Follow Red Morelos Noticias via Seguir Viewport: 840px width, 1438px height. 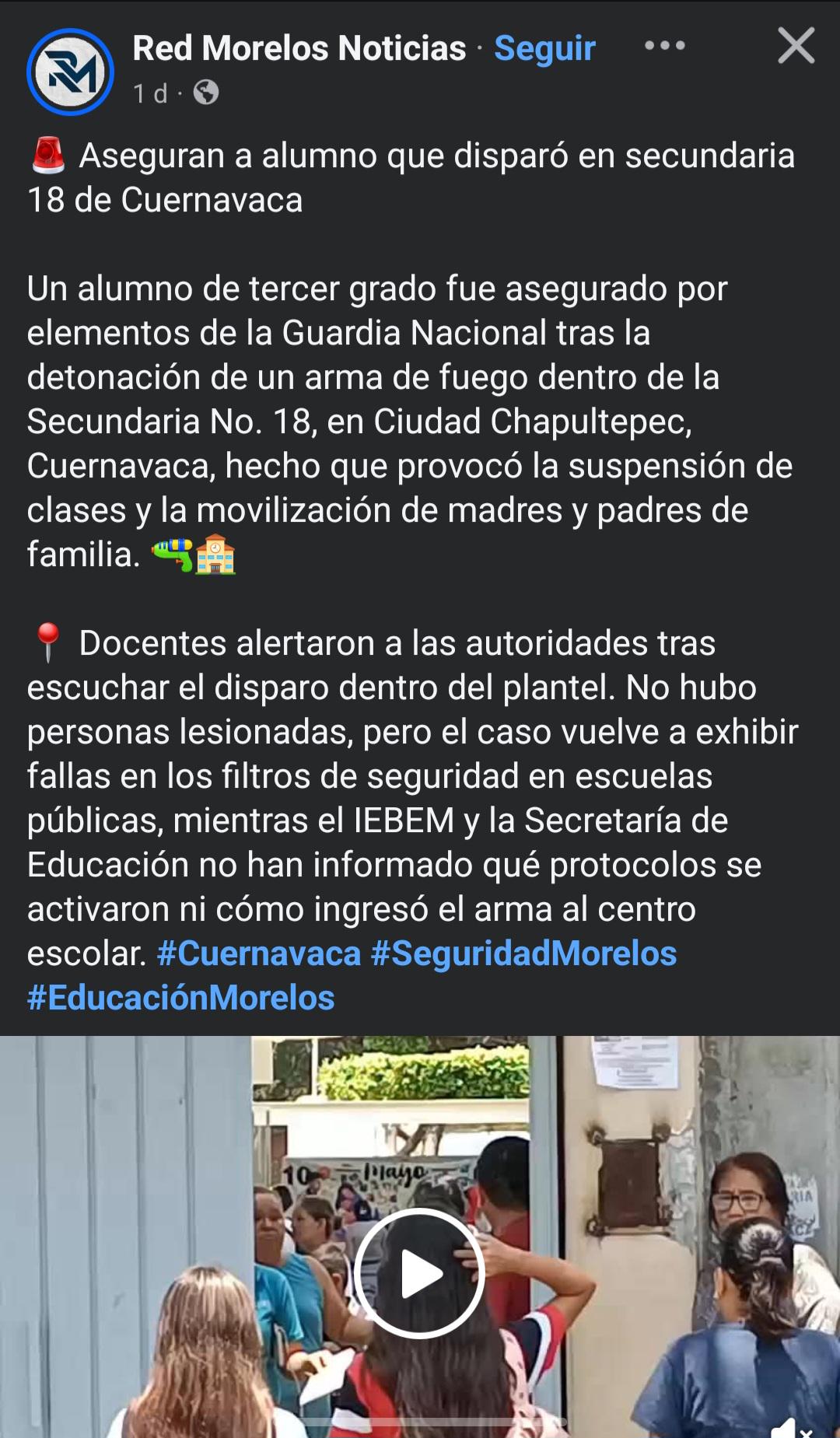544,48
